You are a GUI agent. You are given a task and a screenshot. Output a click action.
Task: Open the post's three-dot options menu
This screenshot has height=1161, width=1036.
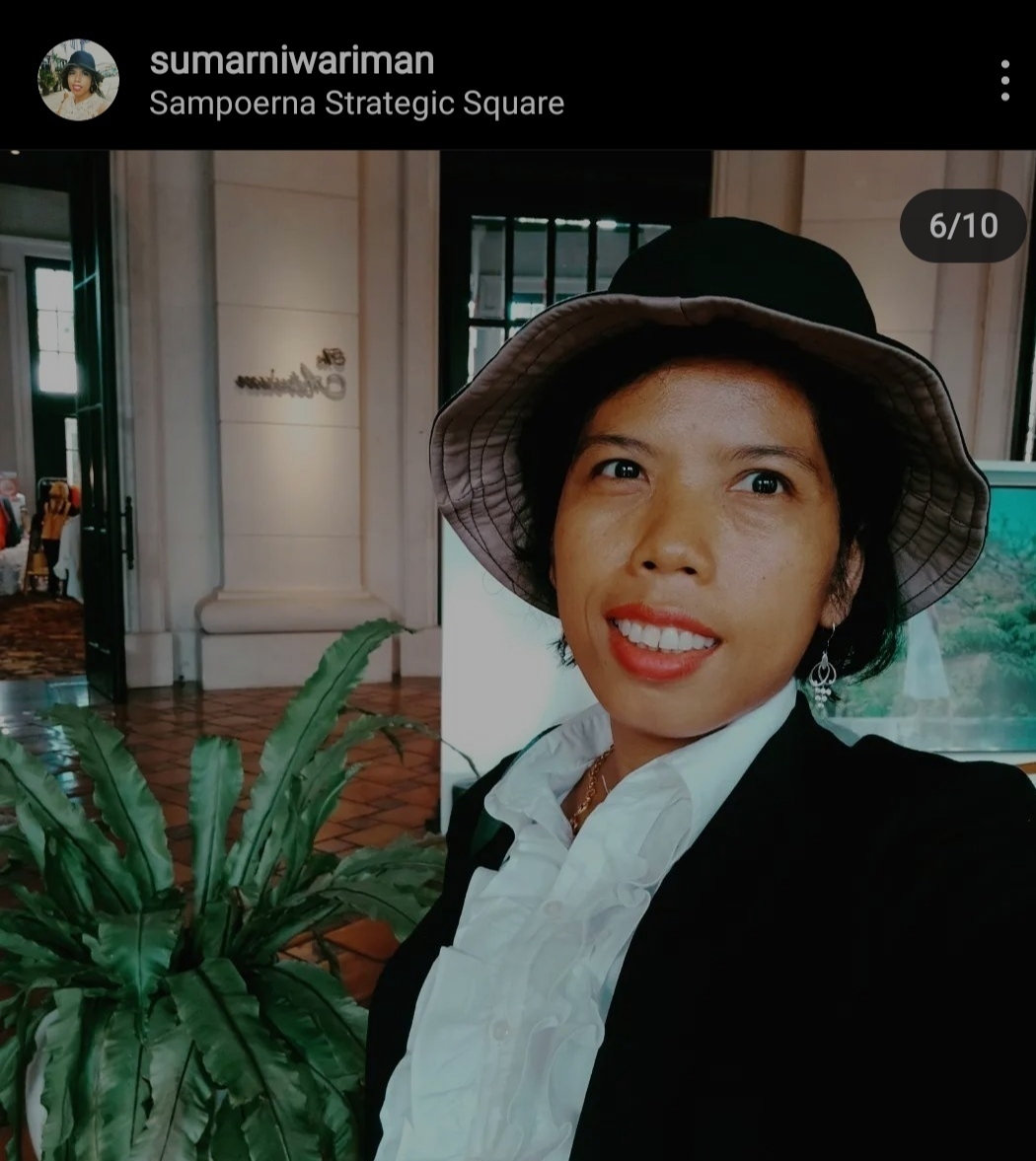click(x=1004, y=80)
